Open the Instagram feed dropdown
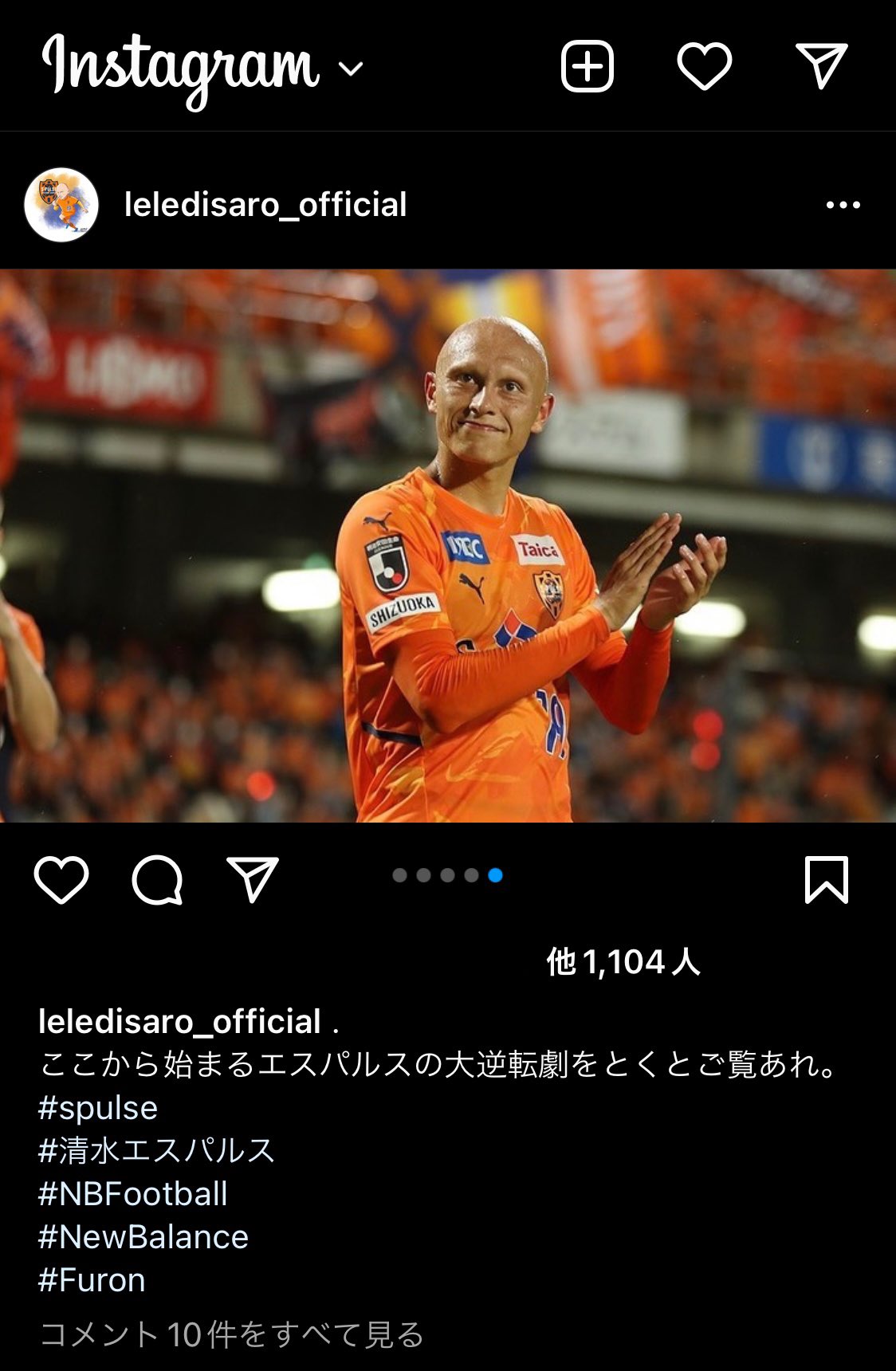 pos(351,69)
